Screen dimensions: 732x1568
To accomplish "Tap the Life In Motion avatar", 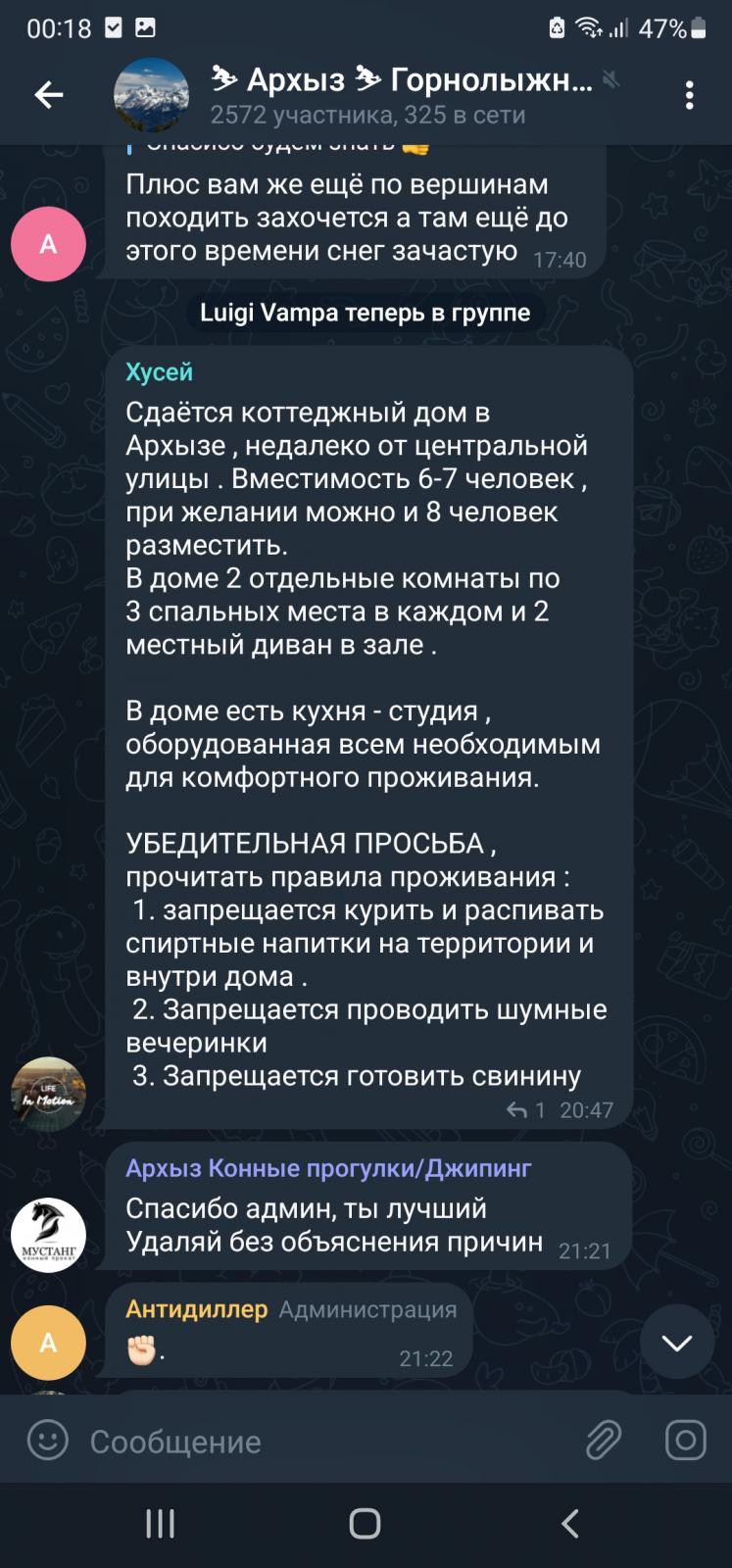I will [48, 1094].
